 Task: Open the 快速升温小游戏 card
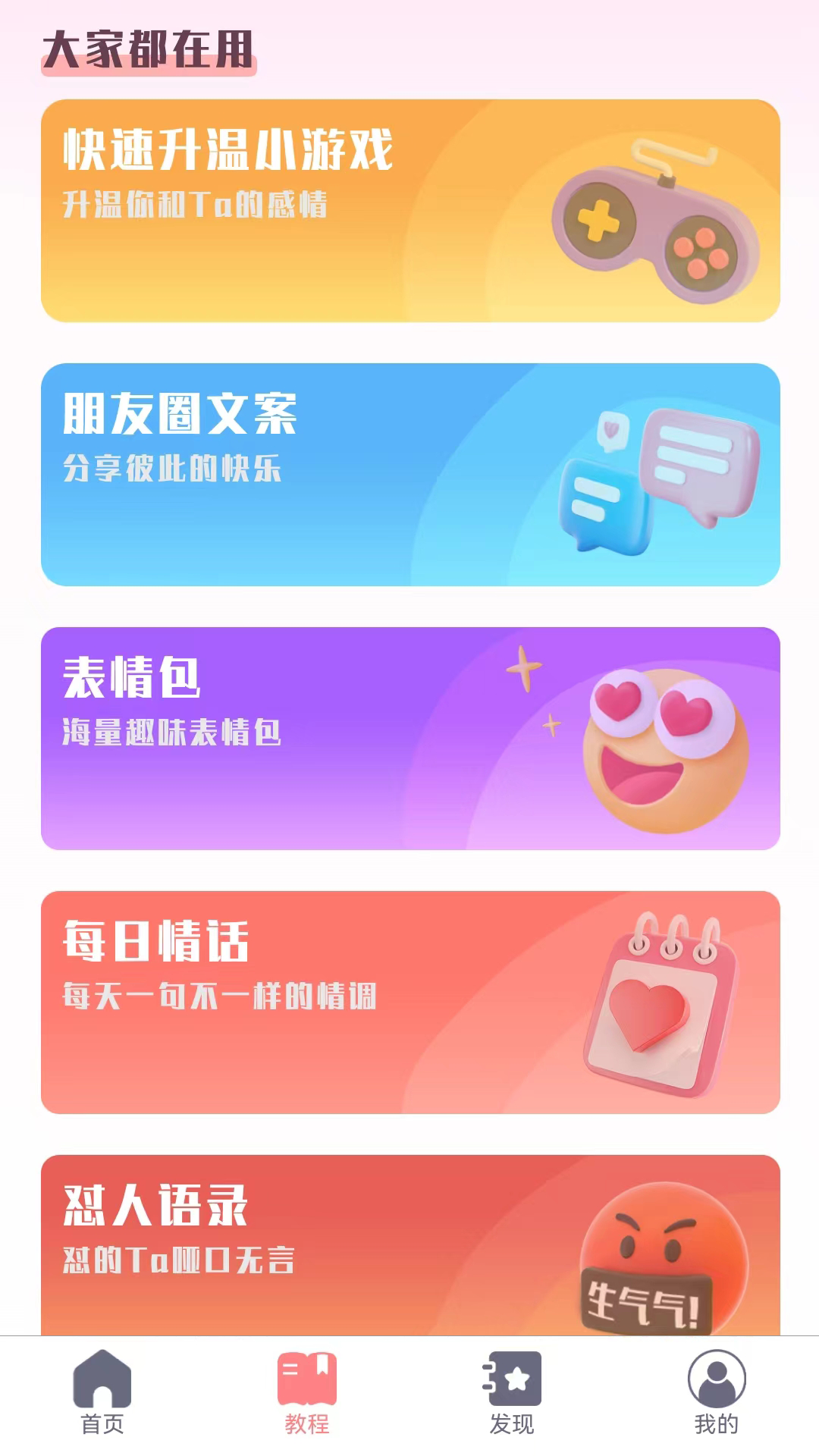(x=409, y=211)
